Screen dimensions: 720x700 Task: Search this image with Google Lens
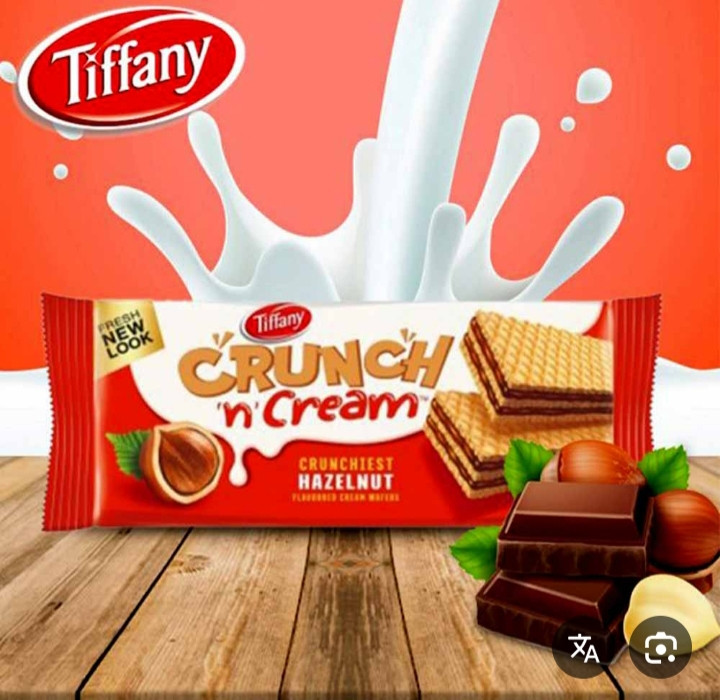click(x=660, y=648)
